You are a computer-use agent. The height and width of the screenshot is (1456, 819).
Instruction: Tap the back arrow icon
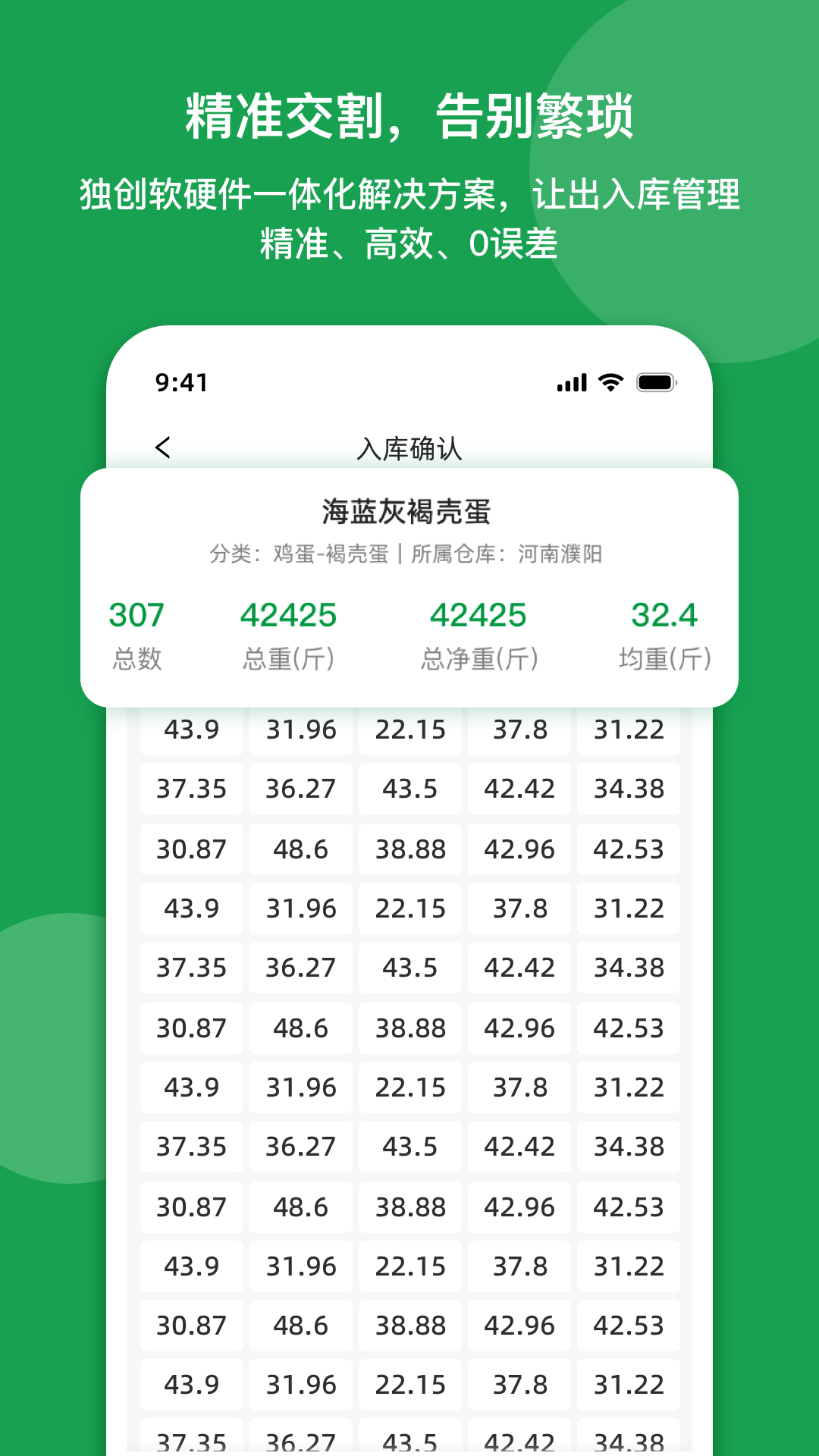(164, 447)
